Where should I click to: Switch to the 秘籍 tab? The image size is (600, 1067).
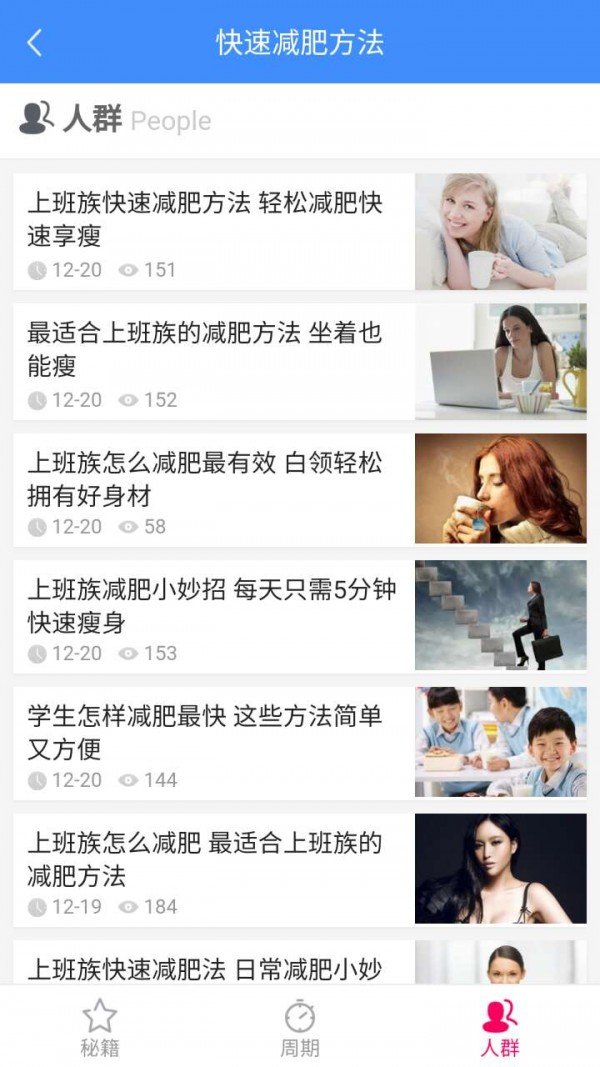tap(99, 1027)
